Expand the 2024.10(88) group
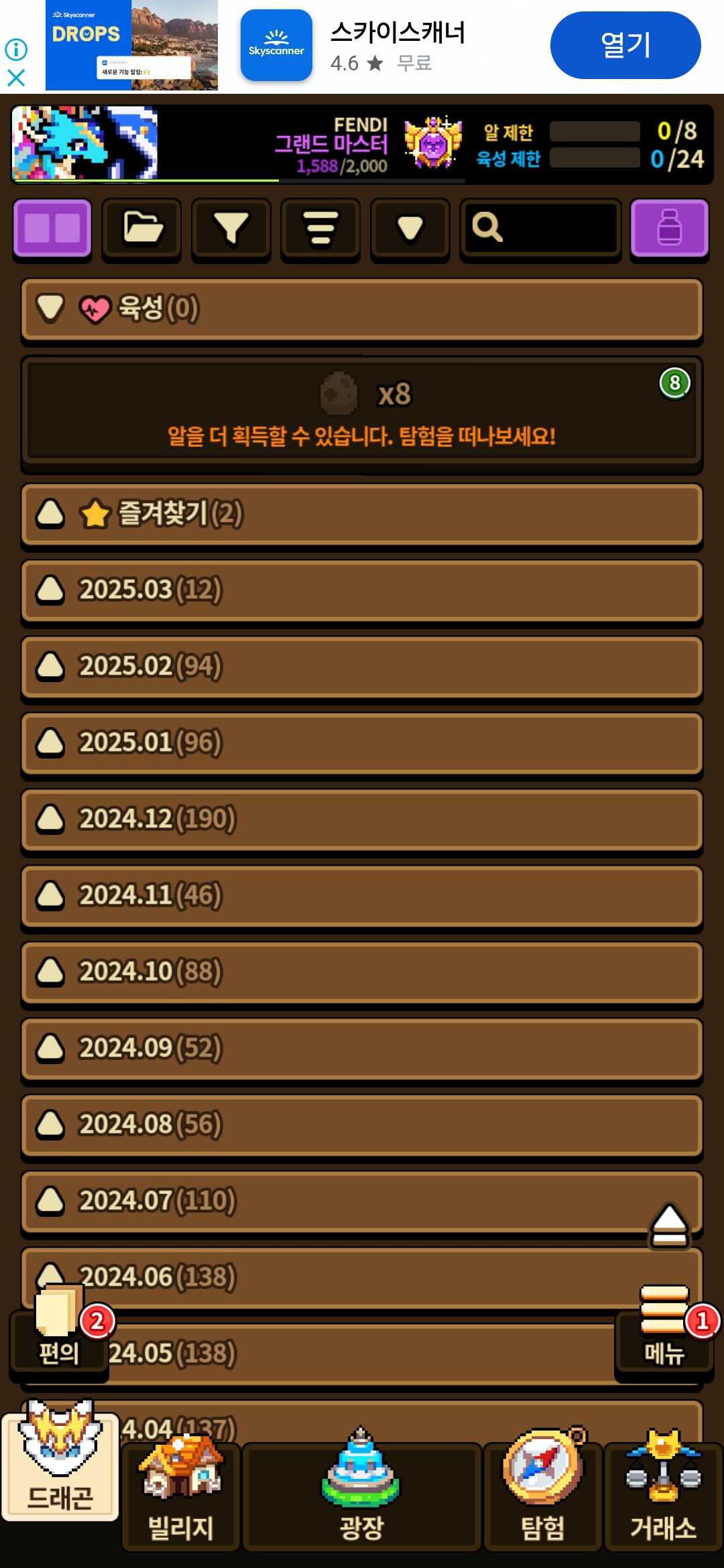The width and height of the screenshot is (724, 1568). (362, 972)
